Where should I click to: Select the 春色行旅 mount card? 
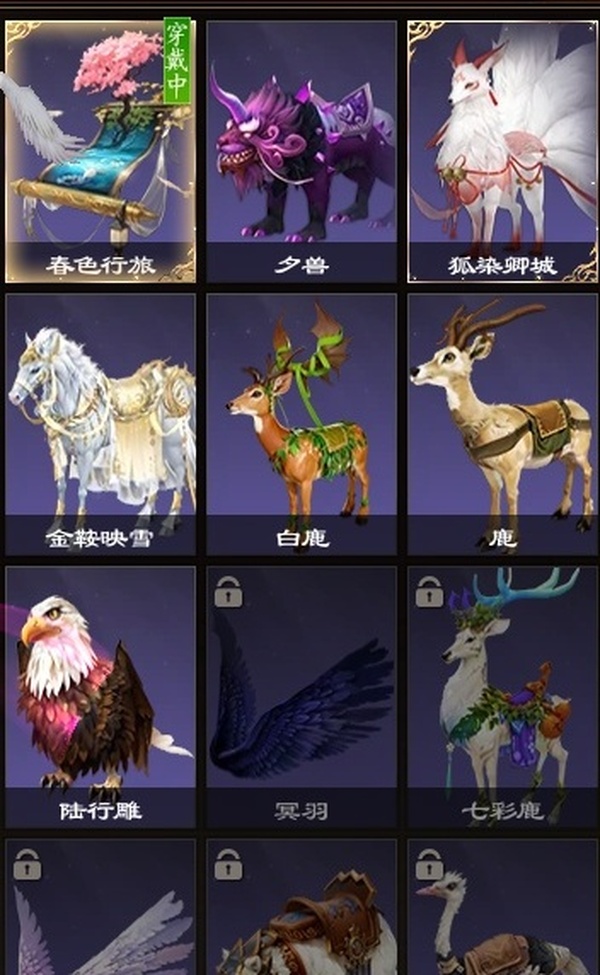[100, 150]
